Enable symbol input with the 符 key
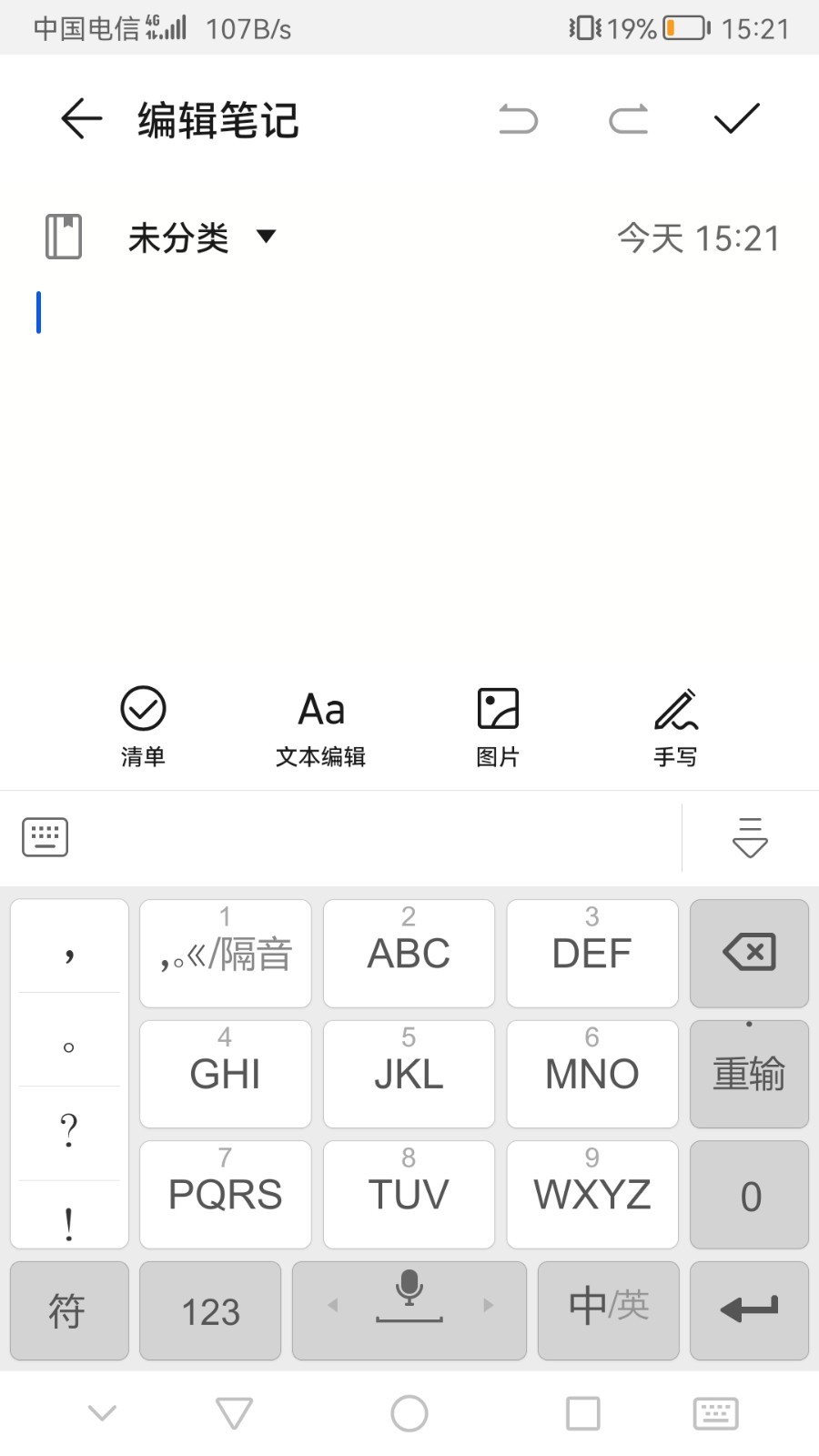 (69, 1310)
